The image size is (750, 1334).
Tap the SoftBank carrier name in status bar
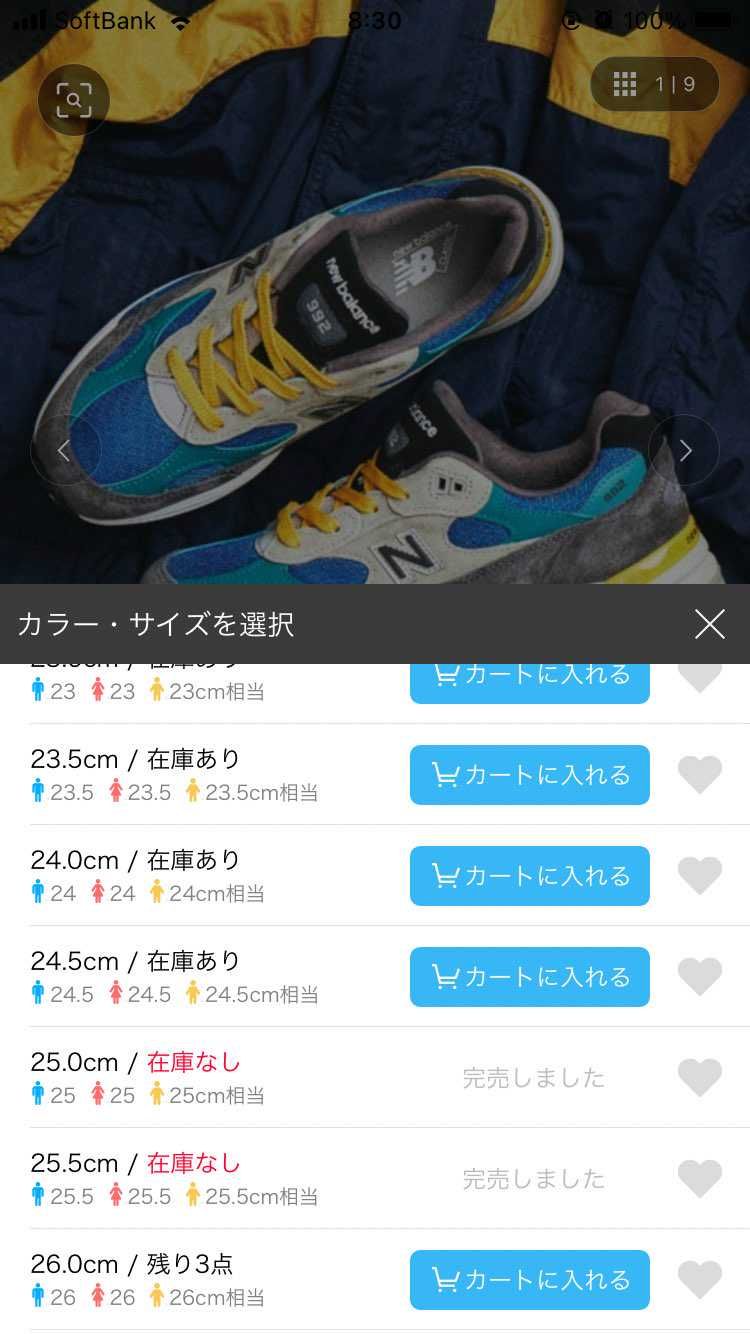(x=103, y=19)
